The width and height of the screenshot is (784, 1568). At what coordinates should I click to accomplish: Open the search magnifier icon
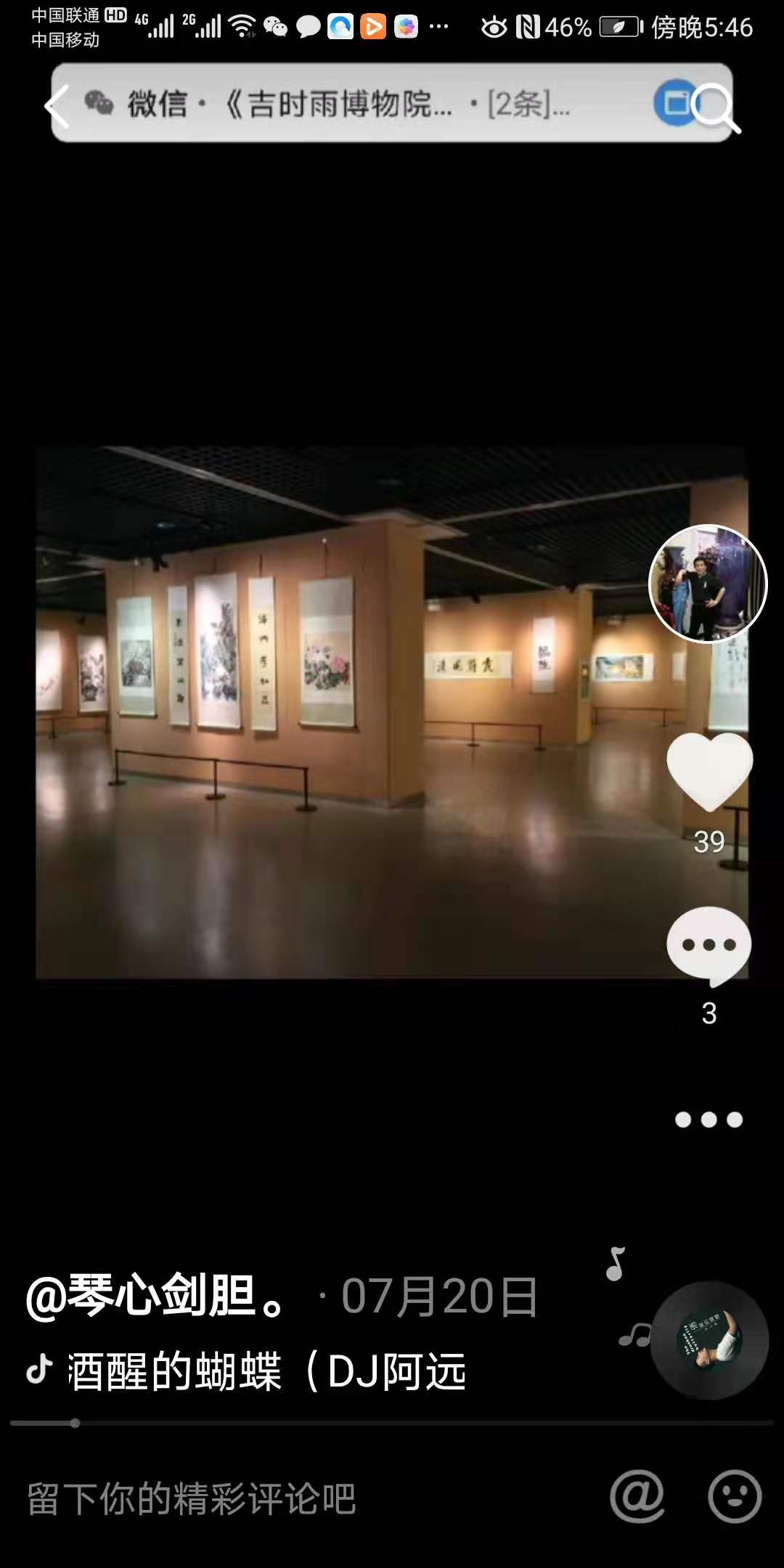(717, 109)
